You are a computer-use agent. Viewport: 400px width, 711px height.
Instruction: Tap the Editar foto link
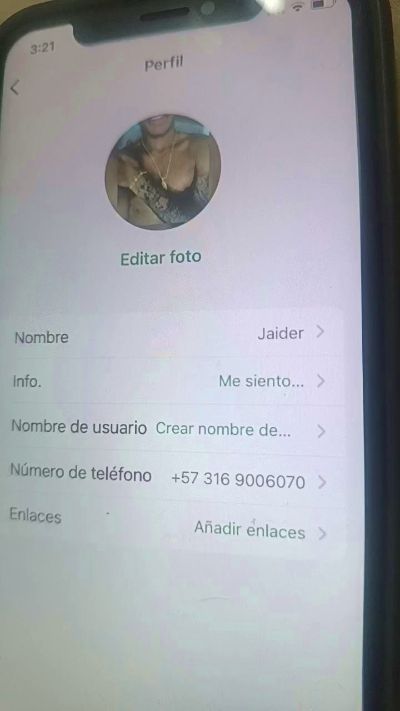coord(161,258)
